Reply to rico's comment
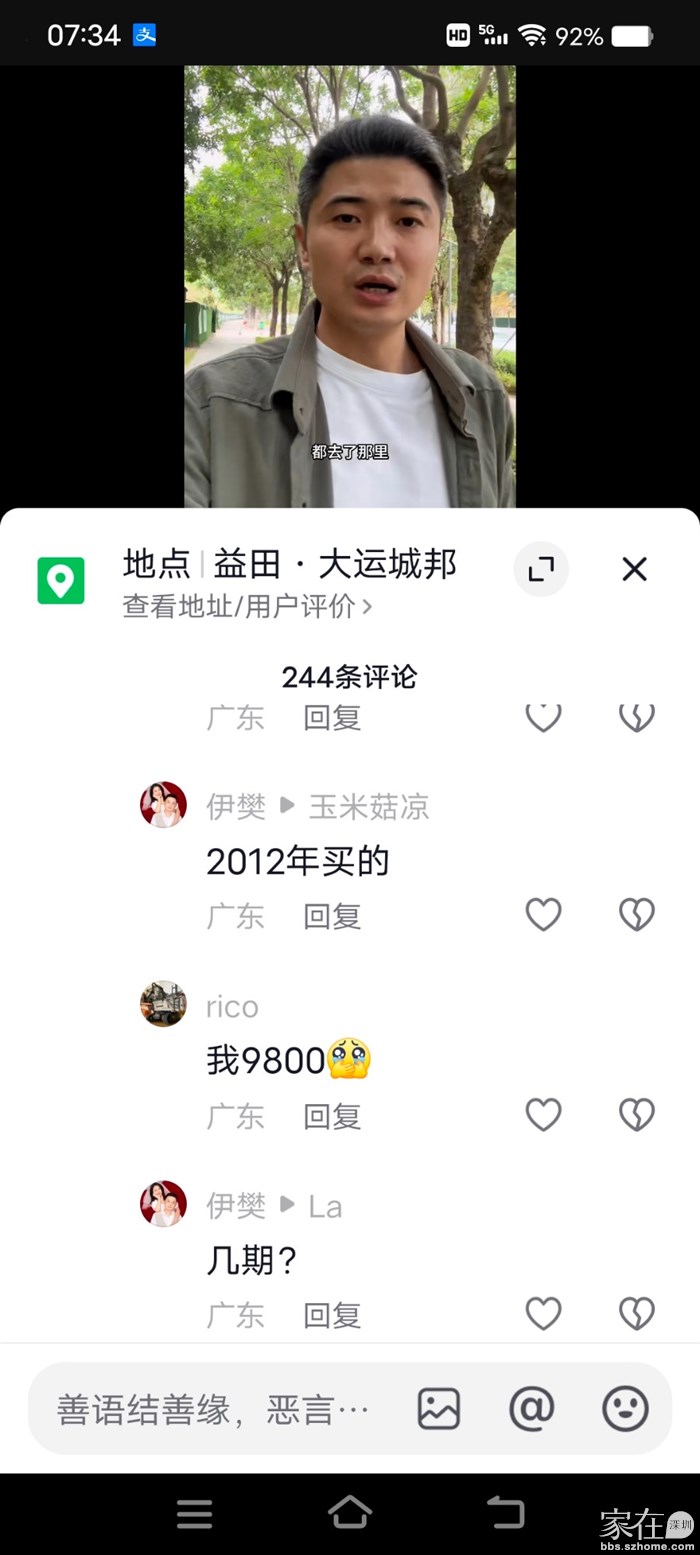 [332, 1116]
